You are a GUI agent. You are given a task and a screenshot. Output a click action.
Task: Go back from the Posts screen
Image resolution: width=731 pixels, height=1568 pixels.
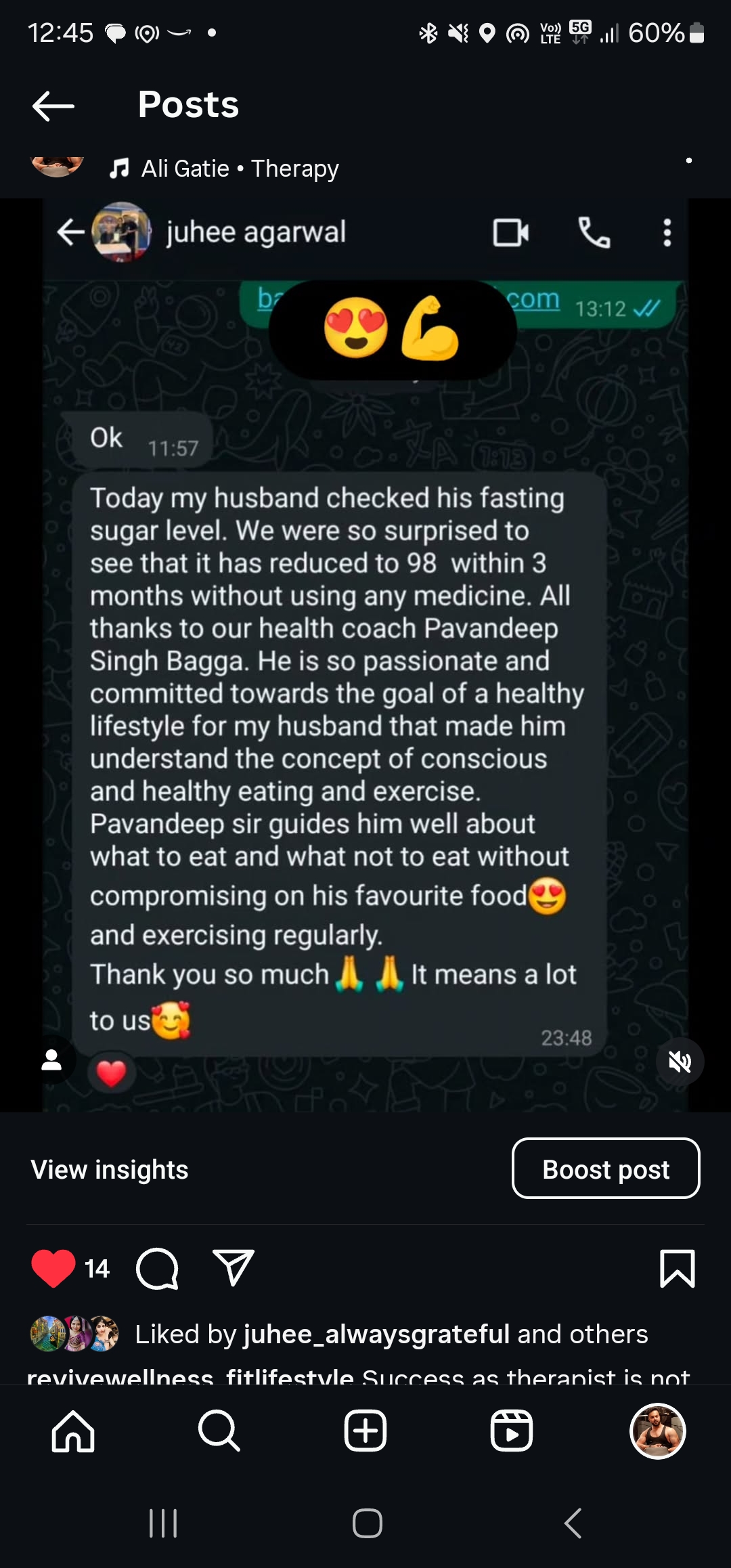coord(53,106)
